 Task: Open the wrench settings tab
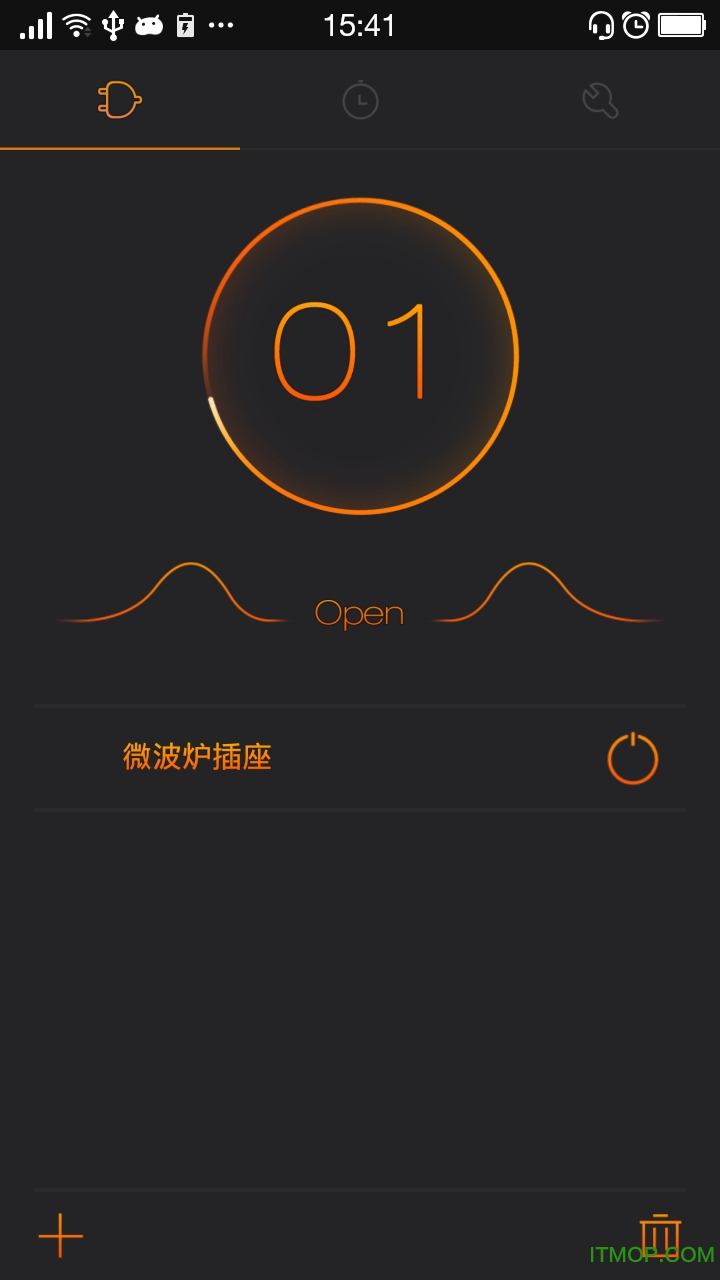tap(600, 100)
